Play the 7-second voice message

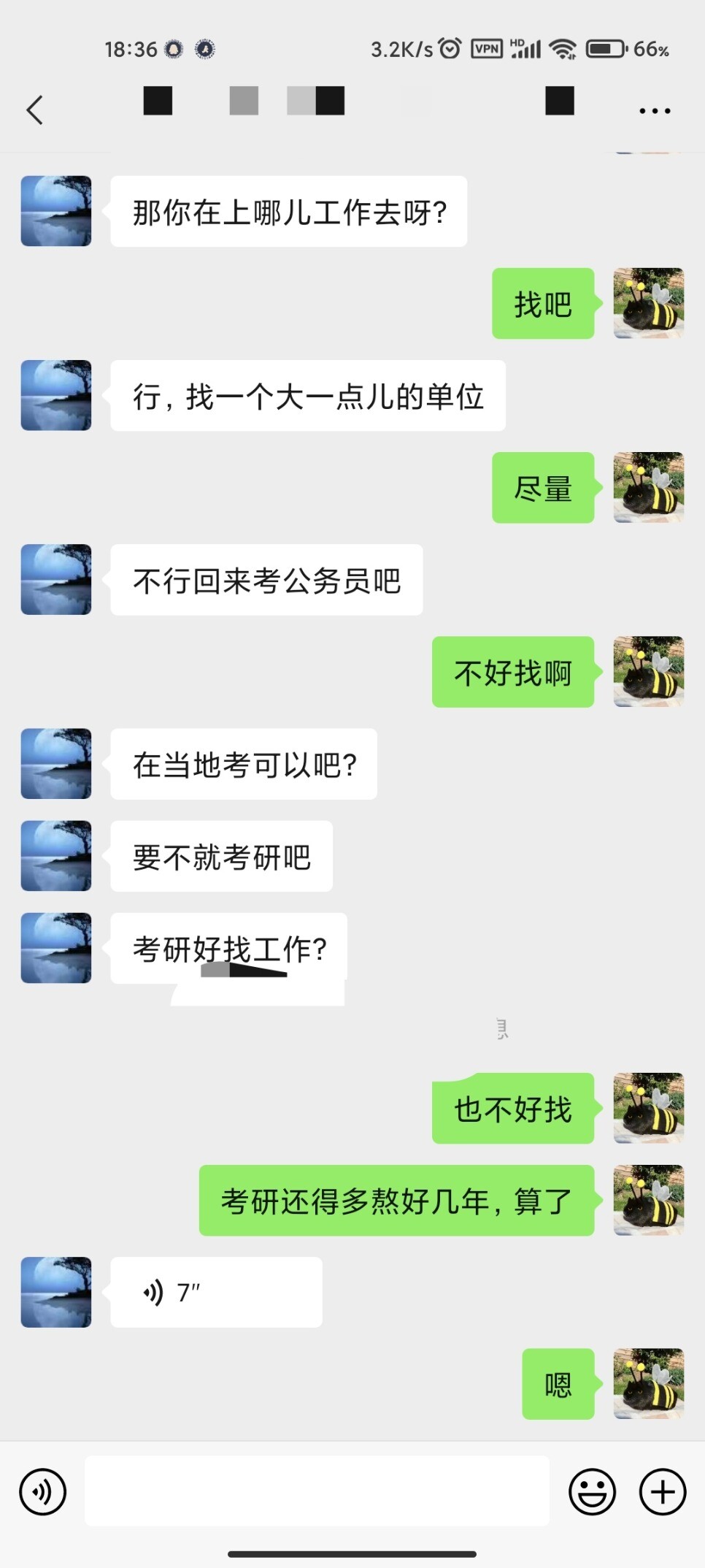click(216, 1292)
